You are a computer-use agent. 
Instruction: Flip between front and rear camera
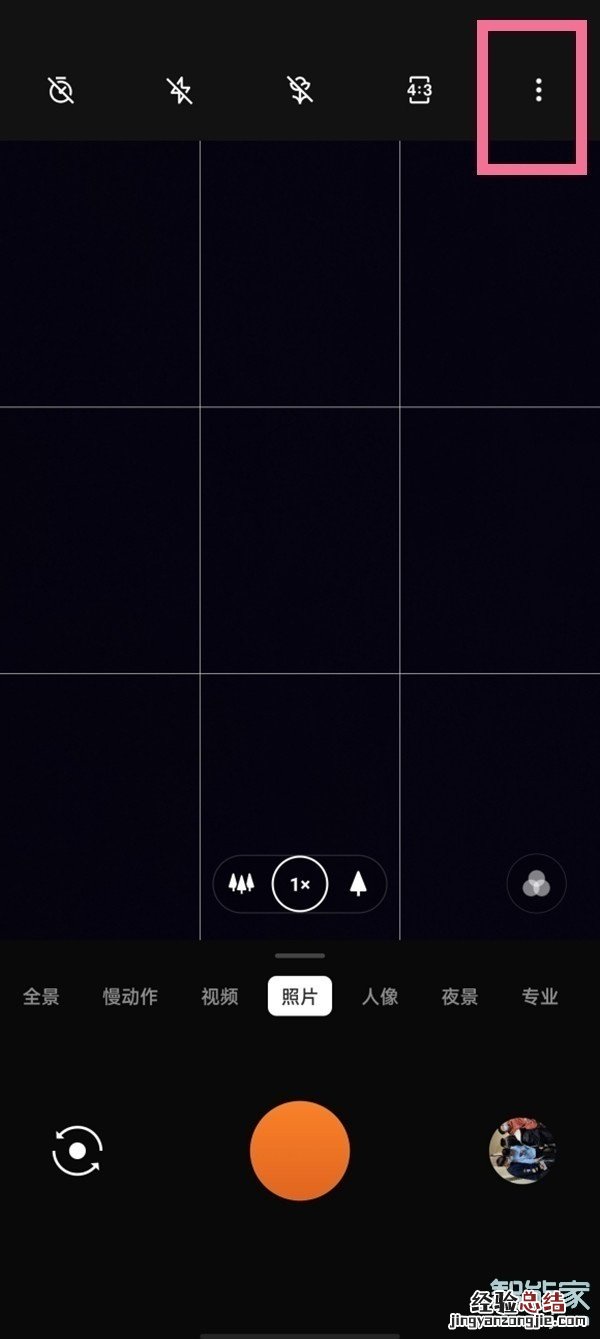click(77, 1151)
